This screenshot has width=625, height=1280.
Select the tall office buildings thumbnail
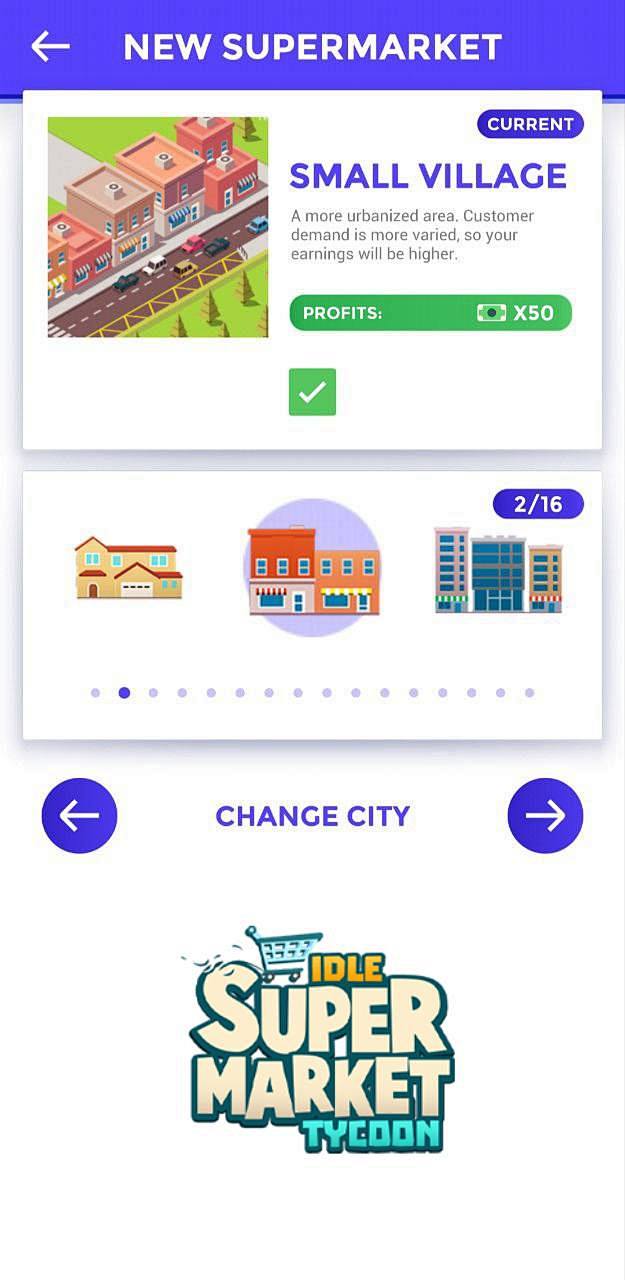(x=498, y=569)
